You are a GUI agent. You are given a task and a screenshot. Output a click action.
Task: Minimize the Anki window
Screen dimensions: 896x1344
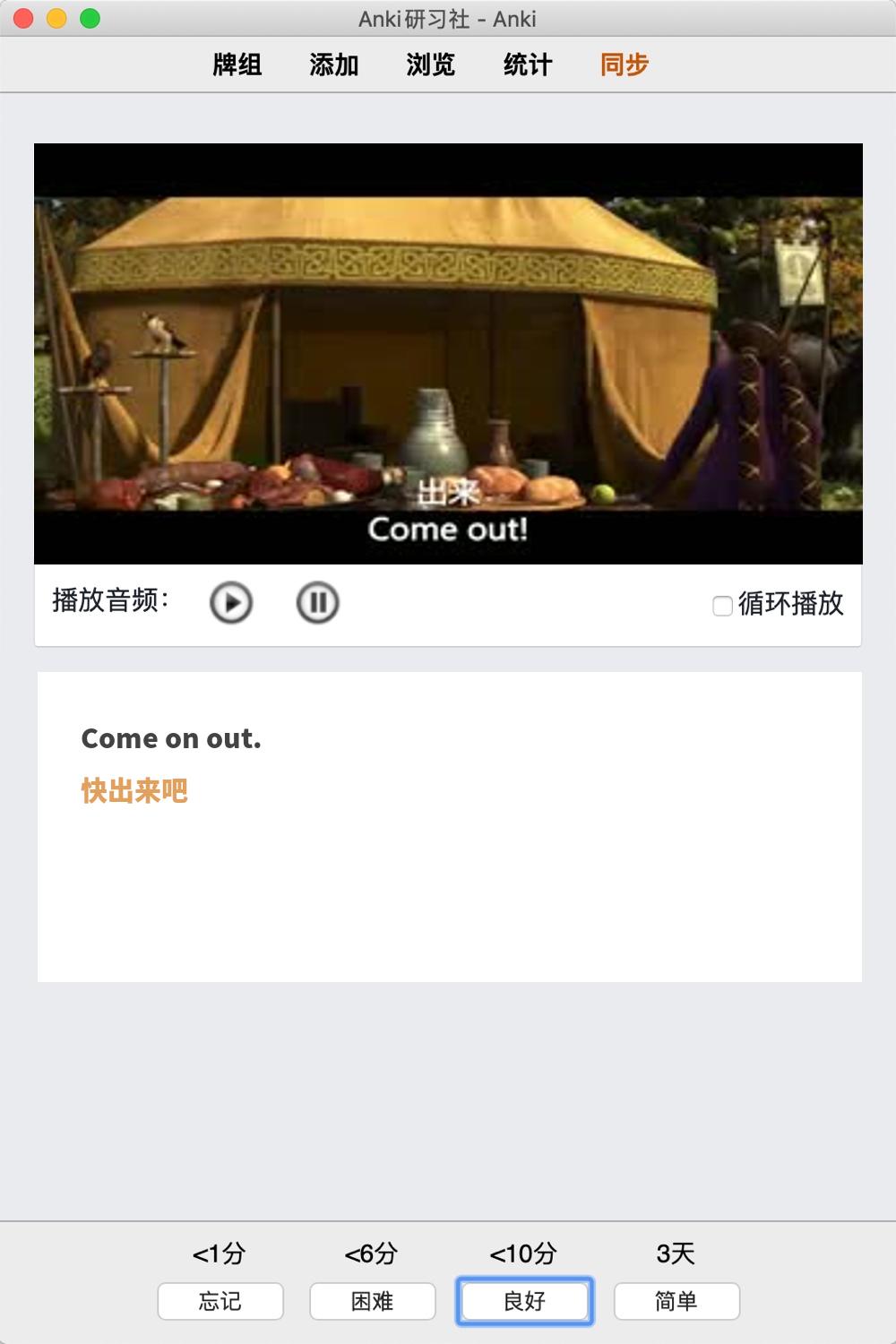(x=56, y=18)
